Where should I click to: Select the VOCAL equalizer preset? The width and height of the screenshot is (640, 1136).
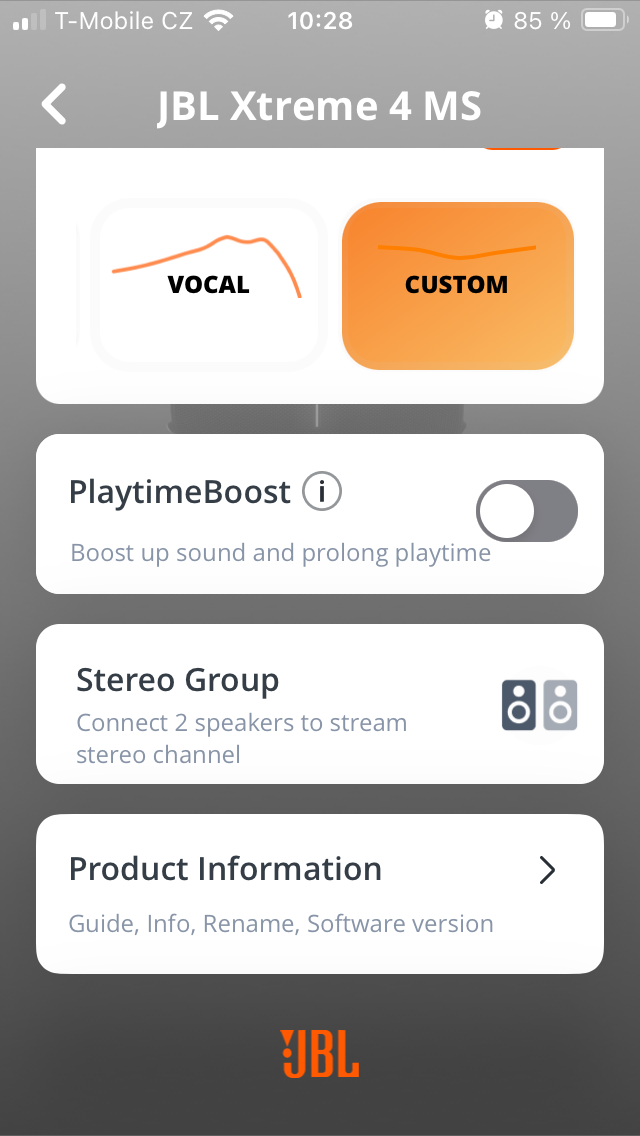pos(208,285)
